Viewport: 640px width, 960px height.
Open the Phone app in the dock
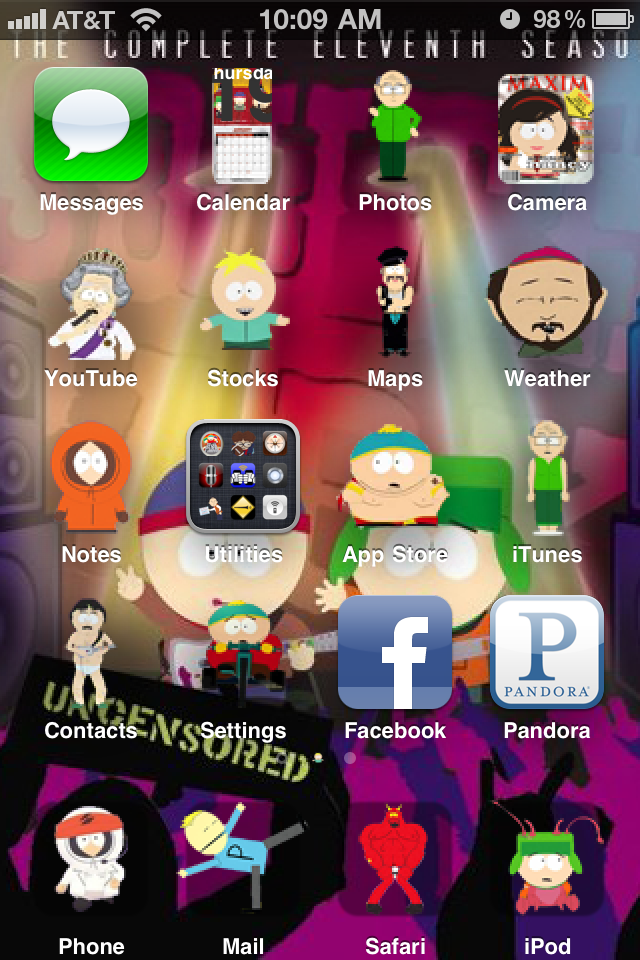[91, 860]
